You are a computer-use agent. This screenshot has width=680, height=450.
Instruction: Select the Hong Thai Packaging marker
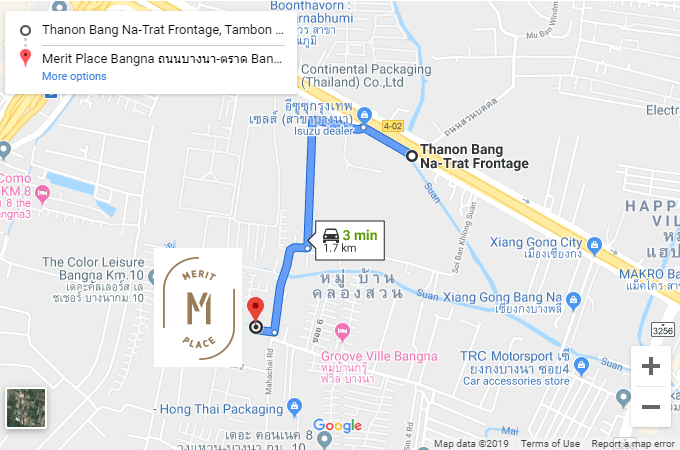tap(295, 406)
